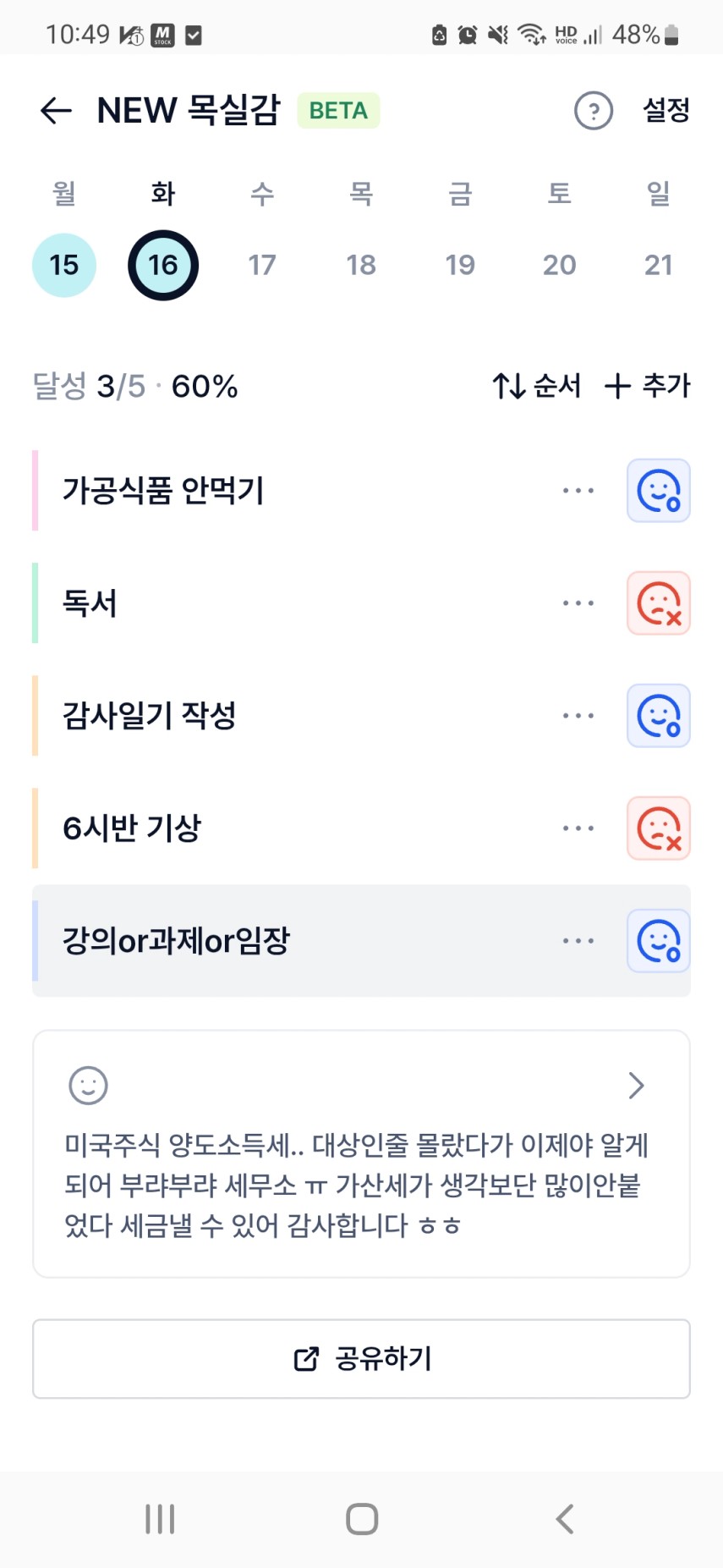The image size is (723, 1568).
Task: Toggle the status face for 가공식품 안먹기
Action: click(658, 491)
